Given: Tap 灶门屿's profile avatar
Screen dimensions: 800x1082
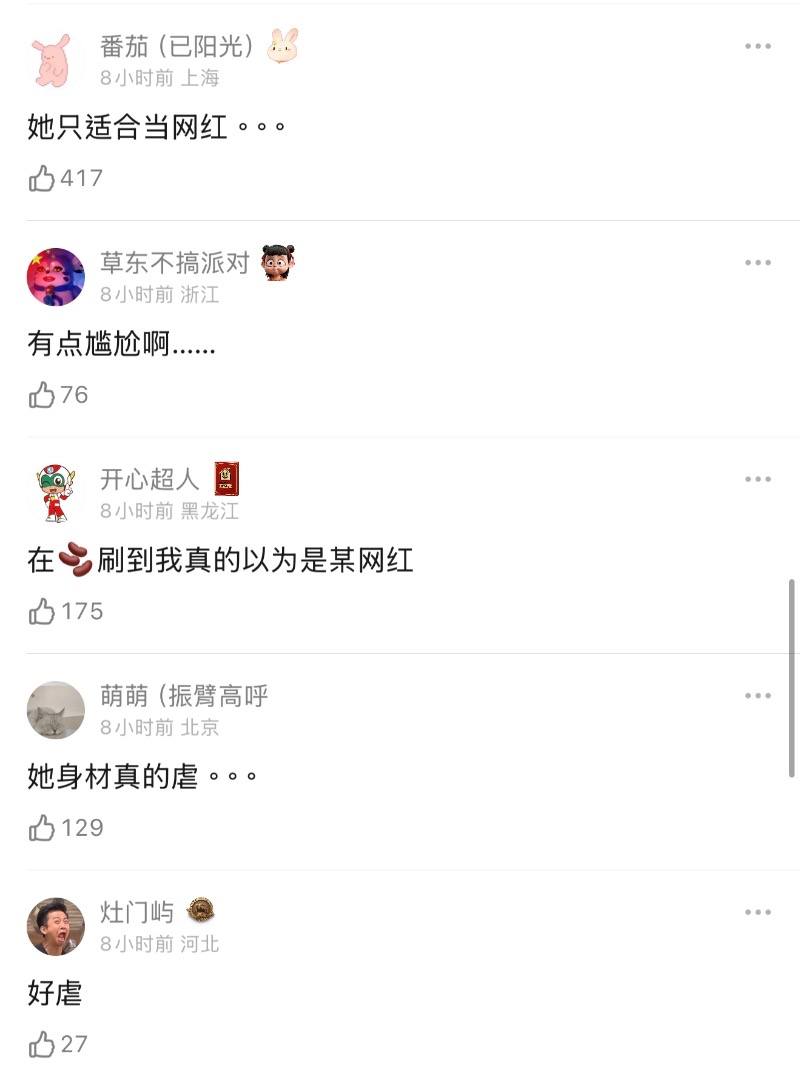Looking at the screenshot, I should pos(55,926).
